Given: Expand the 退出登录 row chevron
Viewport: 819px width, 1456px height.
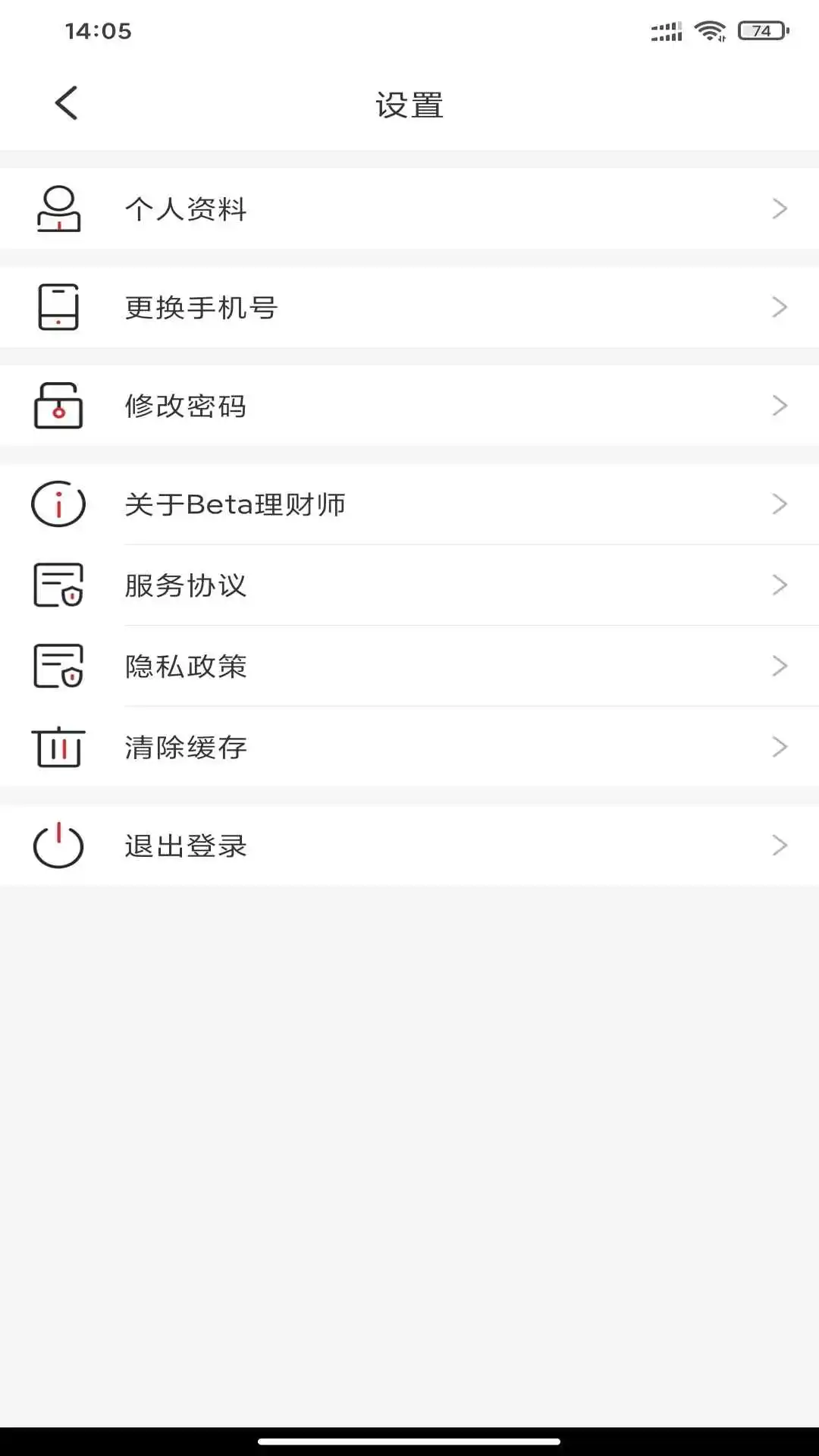Looking at the screenshot, I should (780, 846).
